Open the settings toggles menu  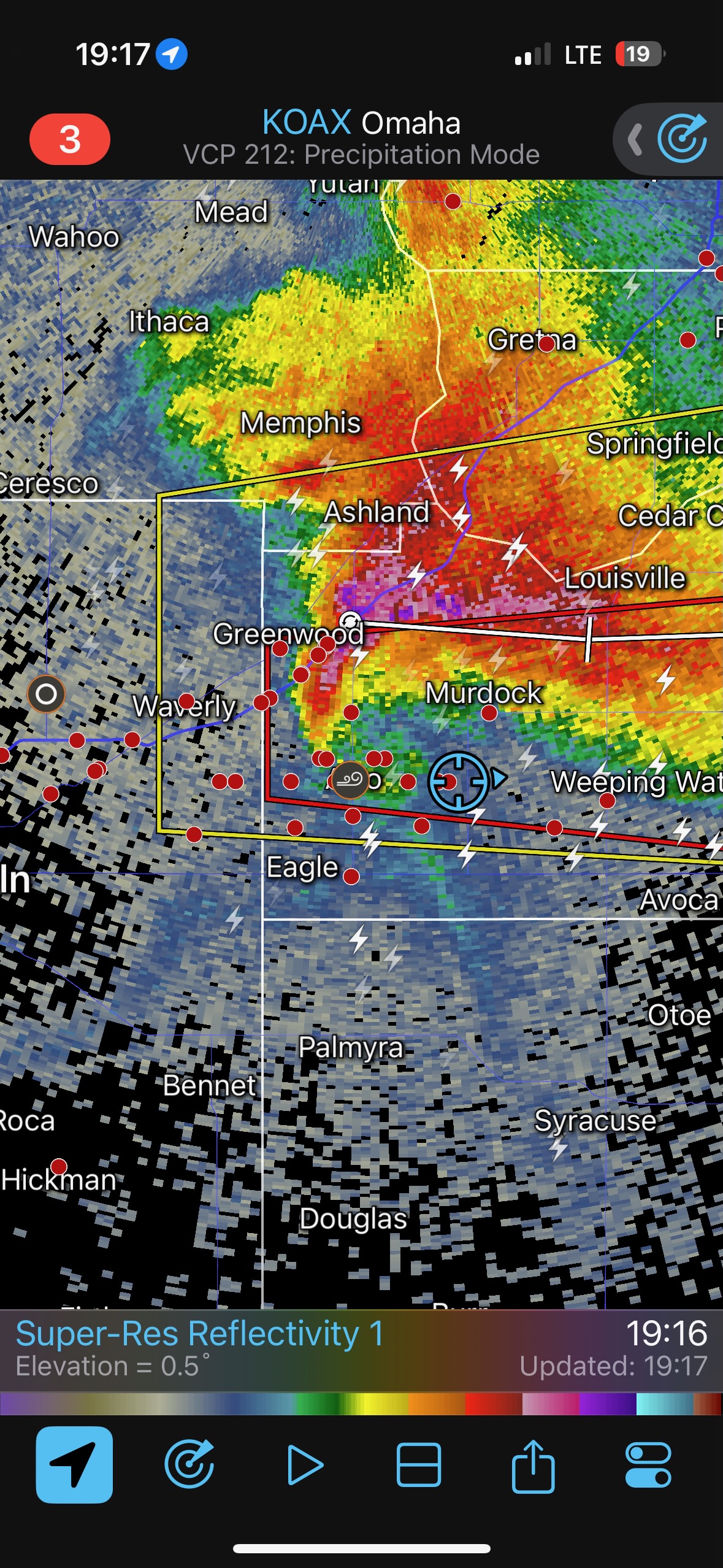tap(648, 1464)
